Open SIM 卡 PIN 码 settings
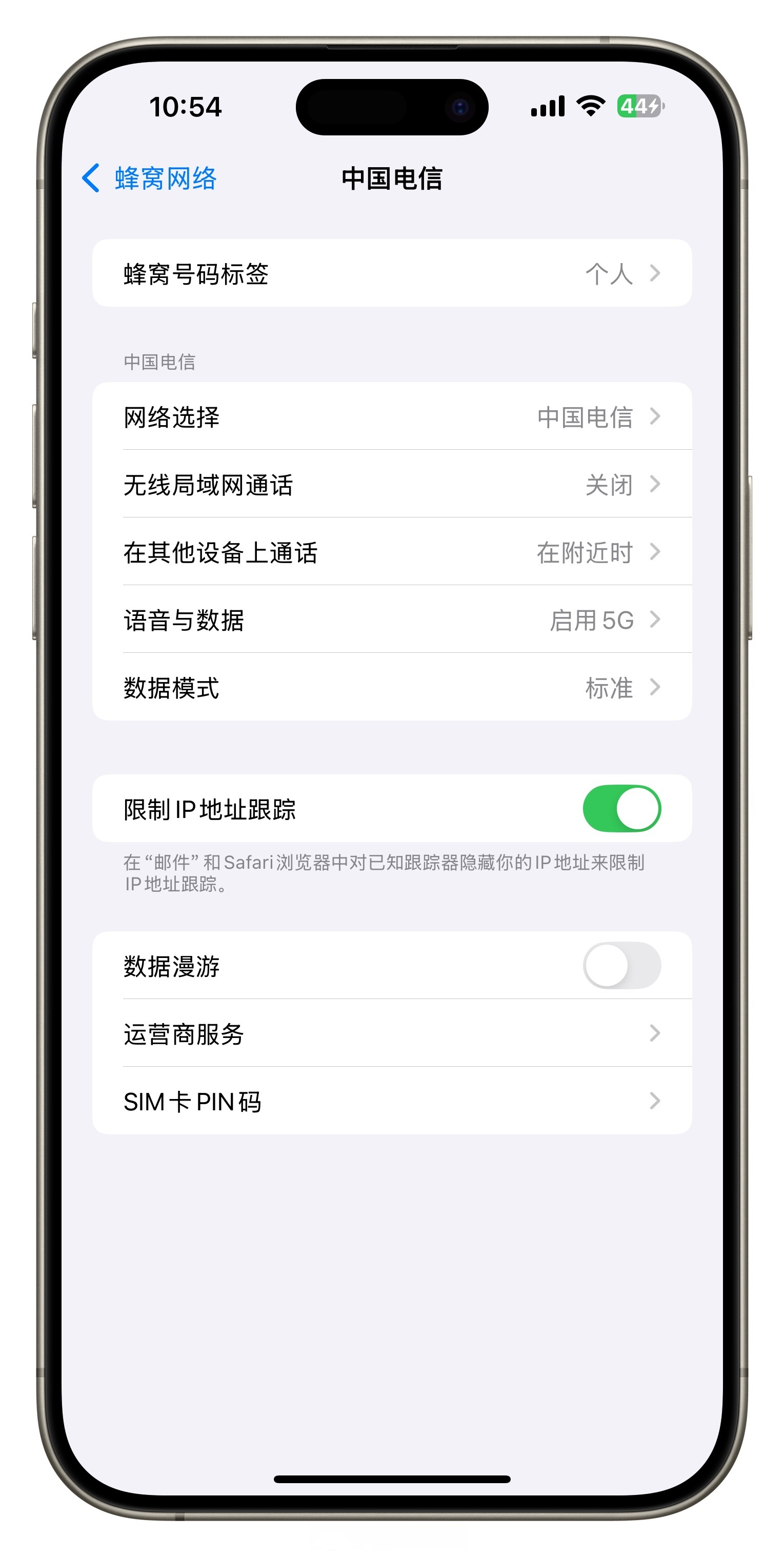Screen dimensions: 784x1557 392,1101
